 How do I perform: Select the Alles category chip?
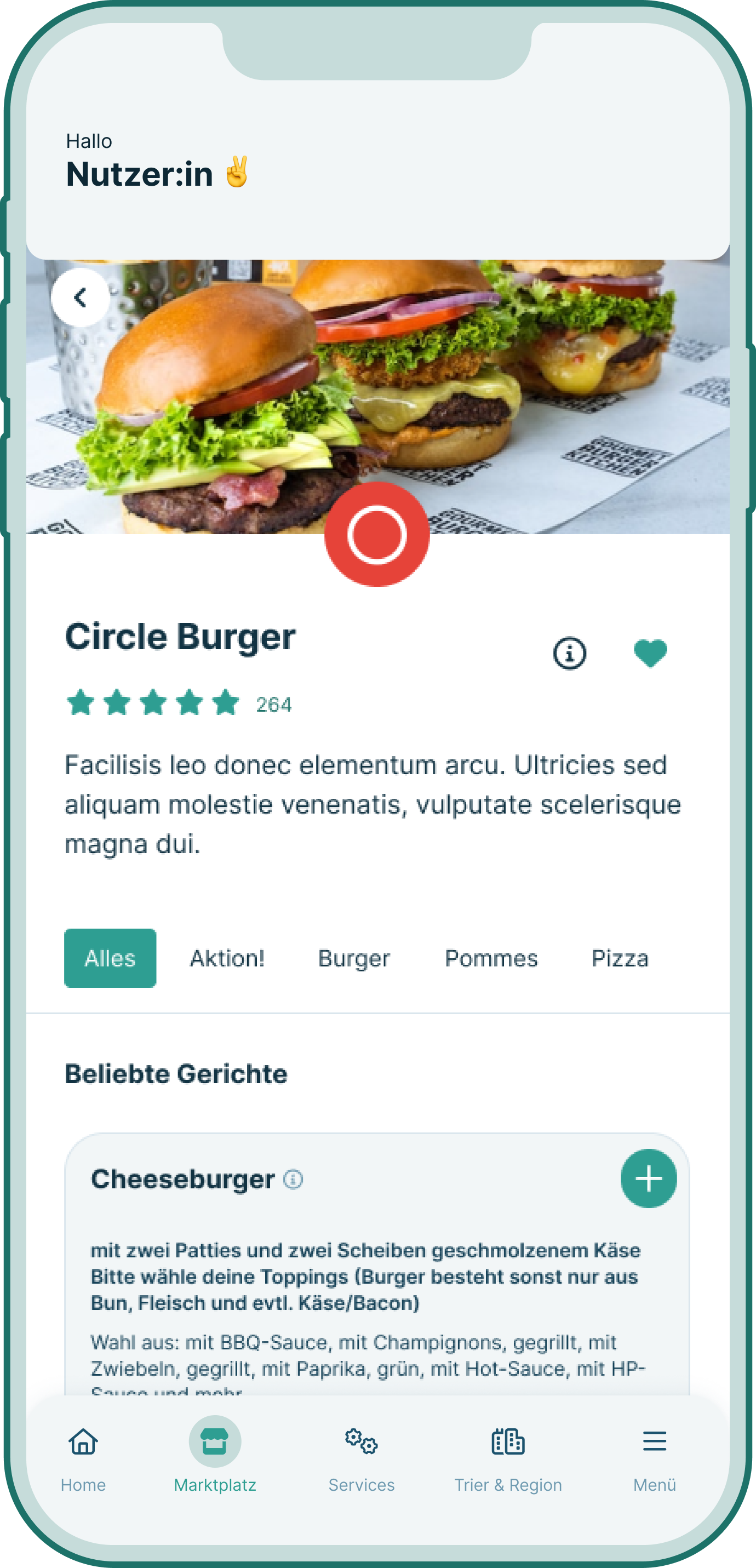pos(110,958)
